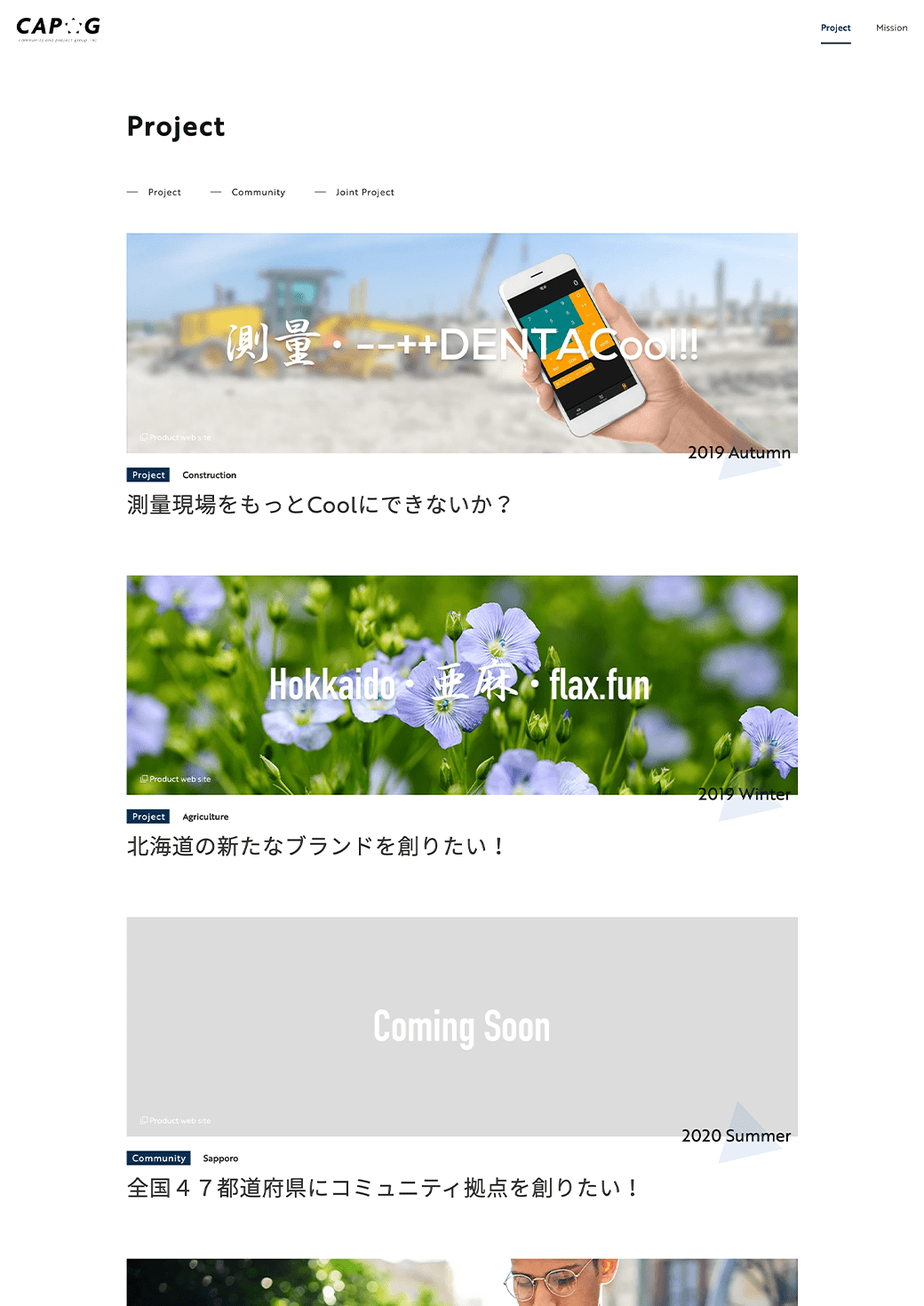
Task: Select the Construction tag under DENTACool
Action: [x=209, y=475]
